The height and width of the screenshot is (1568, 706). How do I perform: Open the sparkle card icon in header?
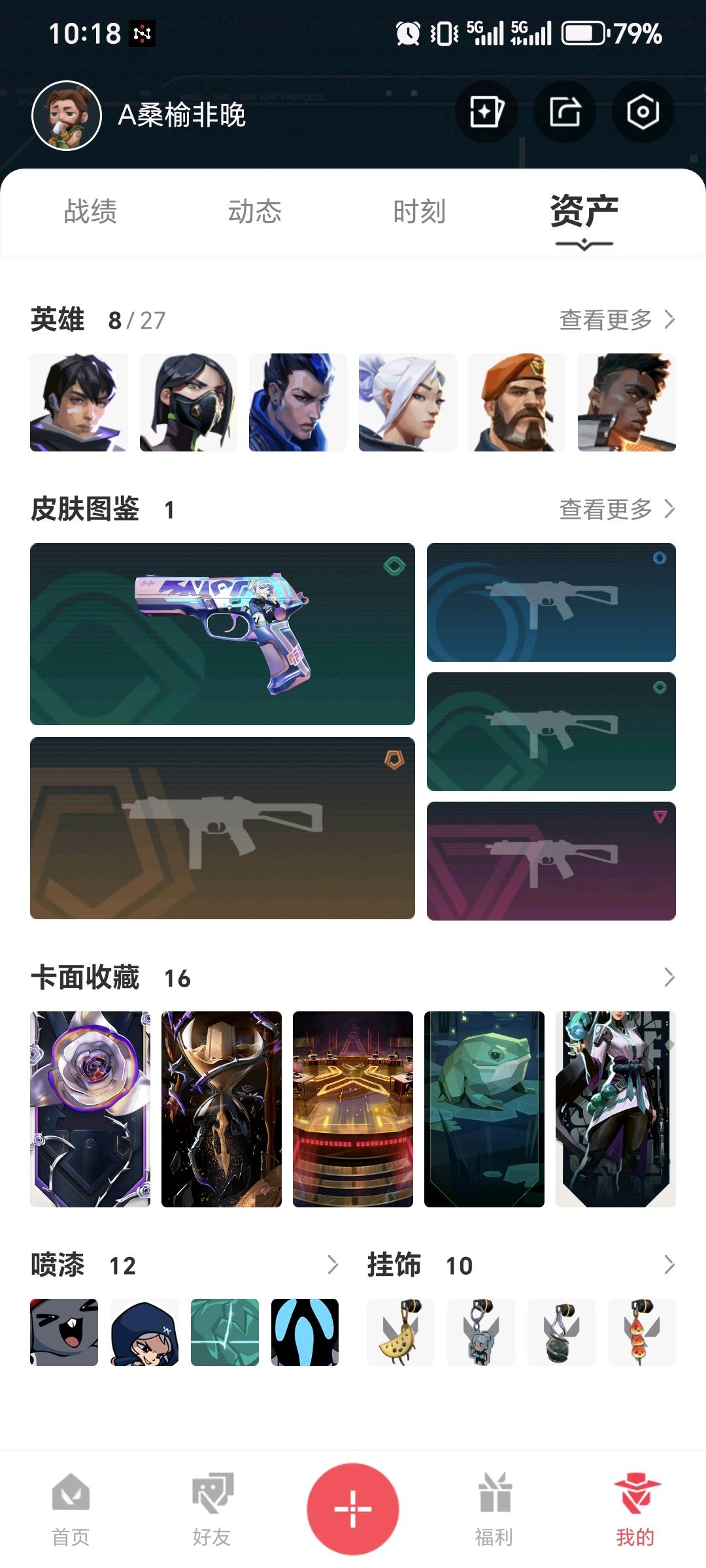click(486, 112)
